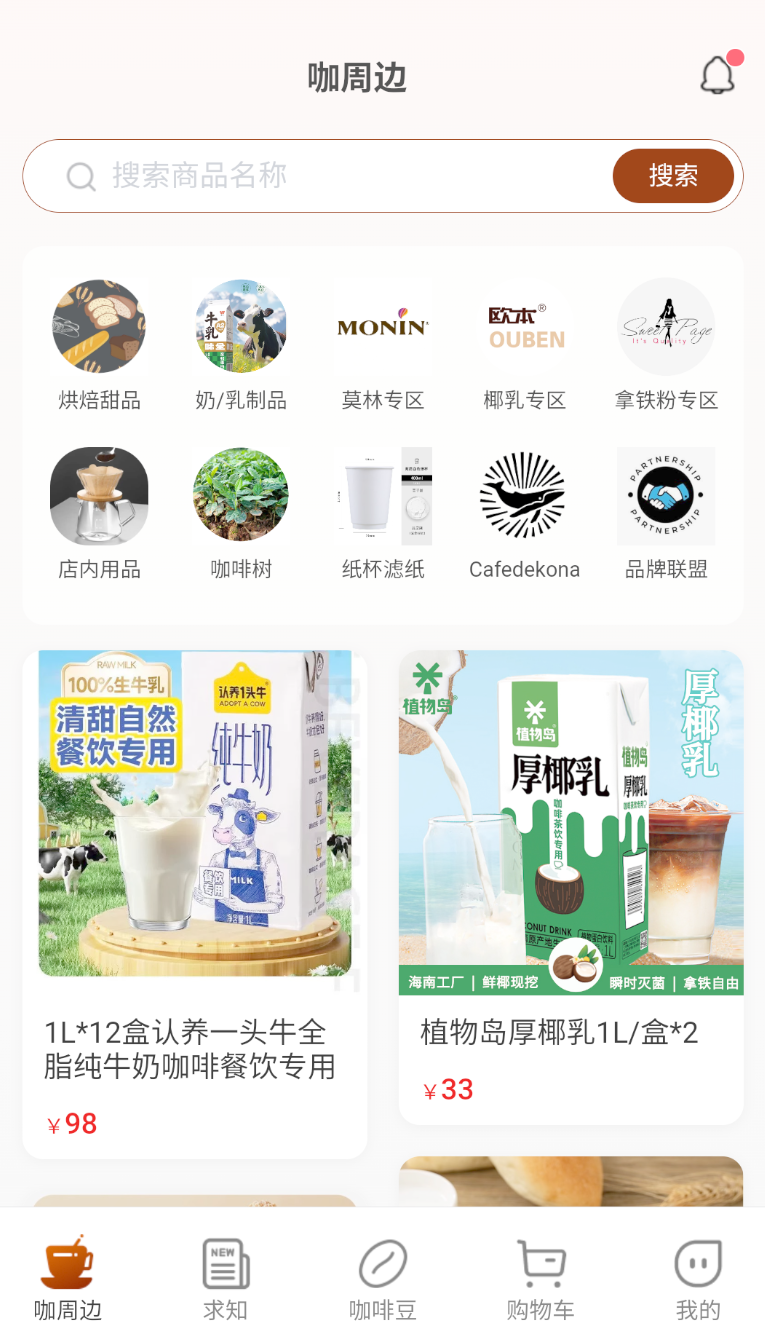The image size is (765, 1321).
Task: Go to the 购物车 tab
Action: pyautogui.click(x=540, y=1278)
